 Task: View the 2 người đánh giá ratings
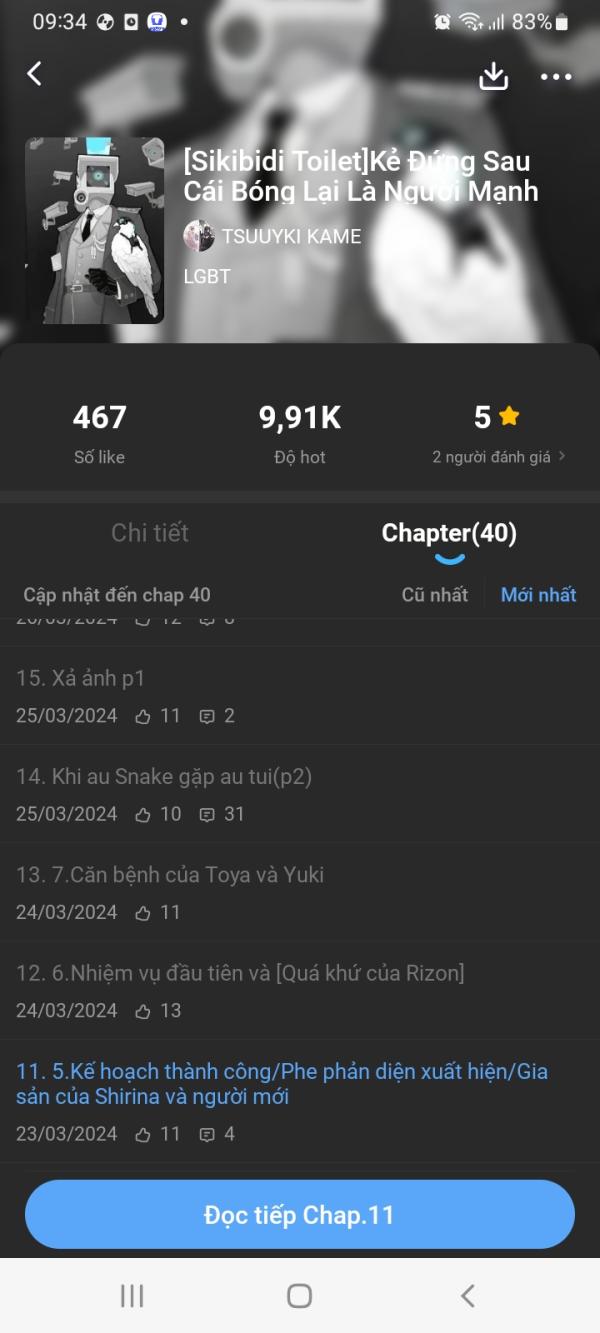(498, 457)
